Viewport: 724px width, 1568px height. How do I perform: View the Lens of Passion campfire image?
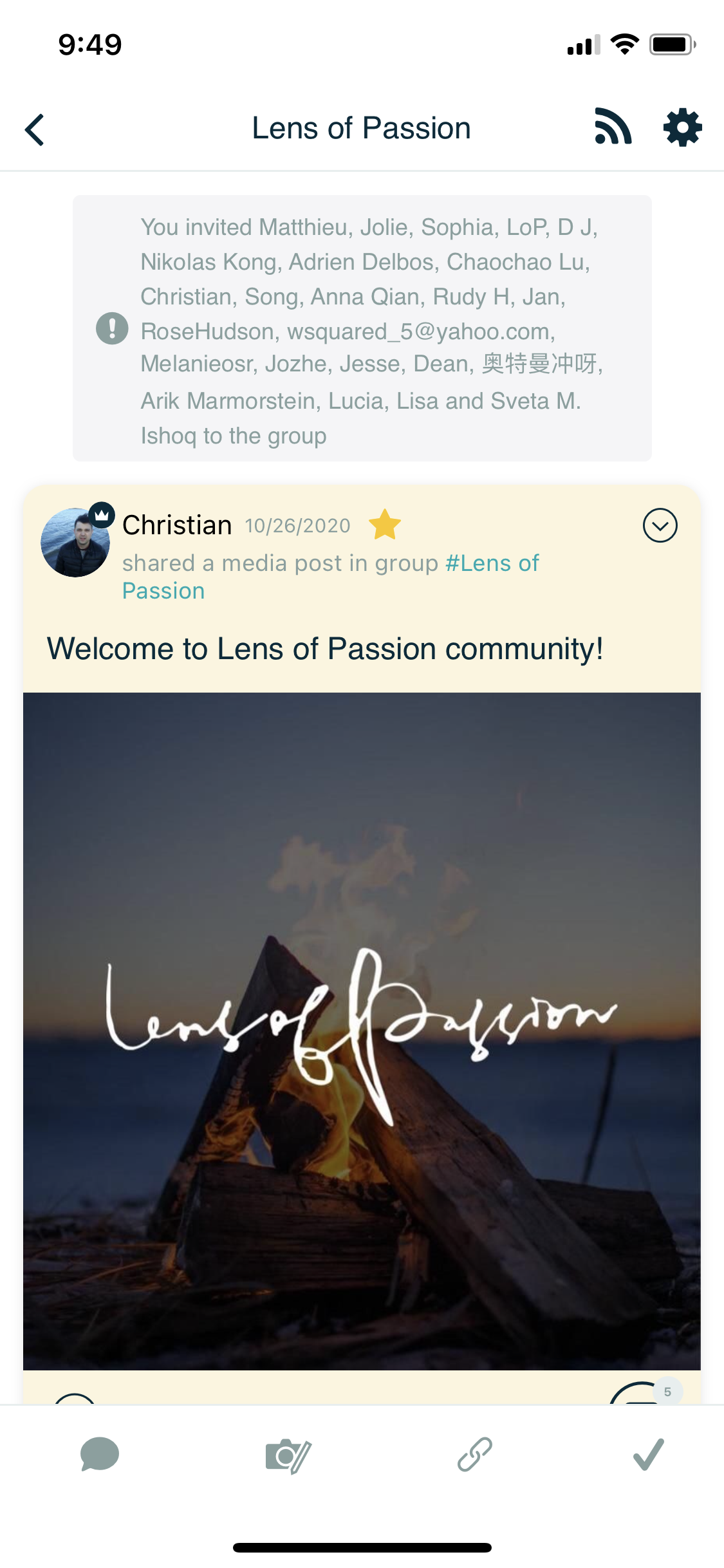pos(362,1030)
